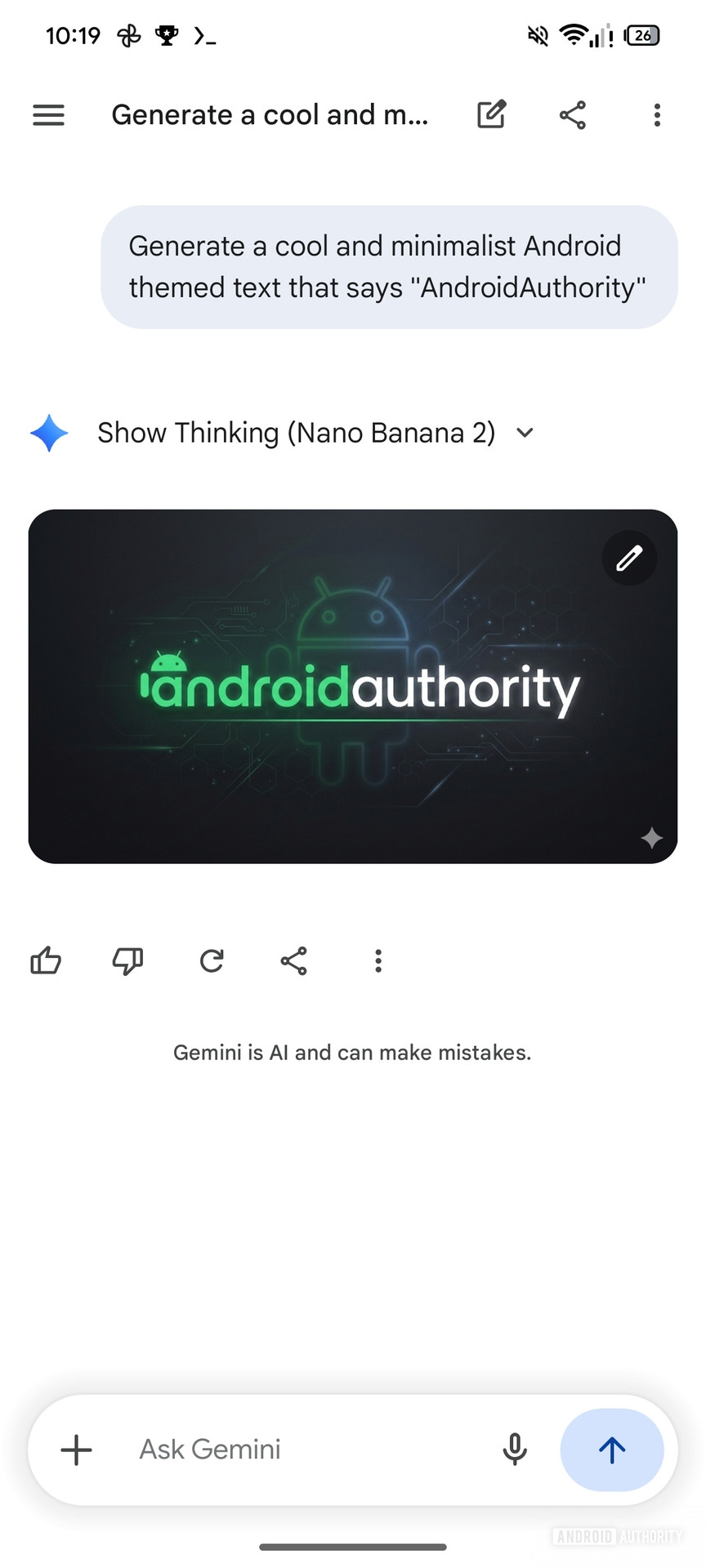Start a new chat with the compose icon
The width and height of the screenshot is (706, 1568).
pyautogui.click(x=491, y=115)
